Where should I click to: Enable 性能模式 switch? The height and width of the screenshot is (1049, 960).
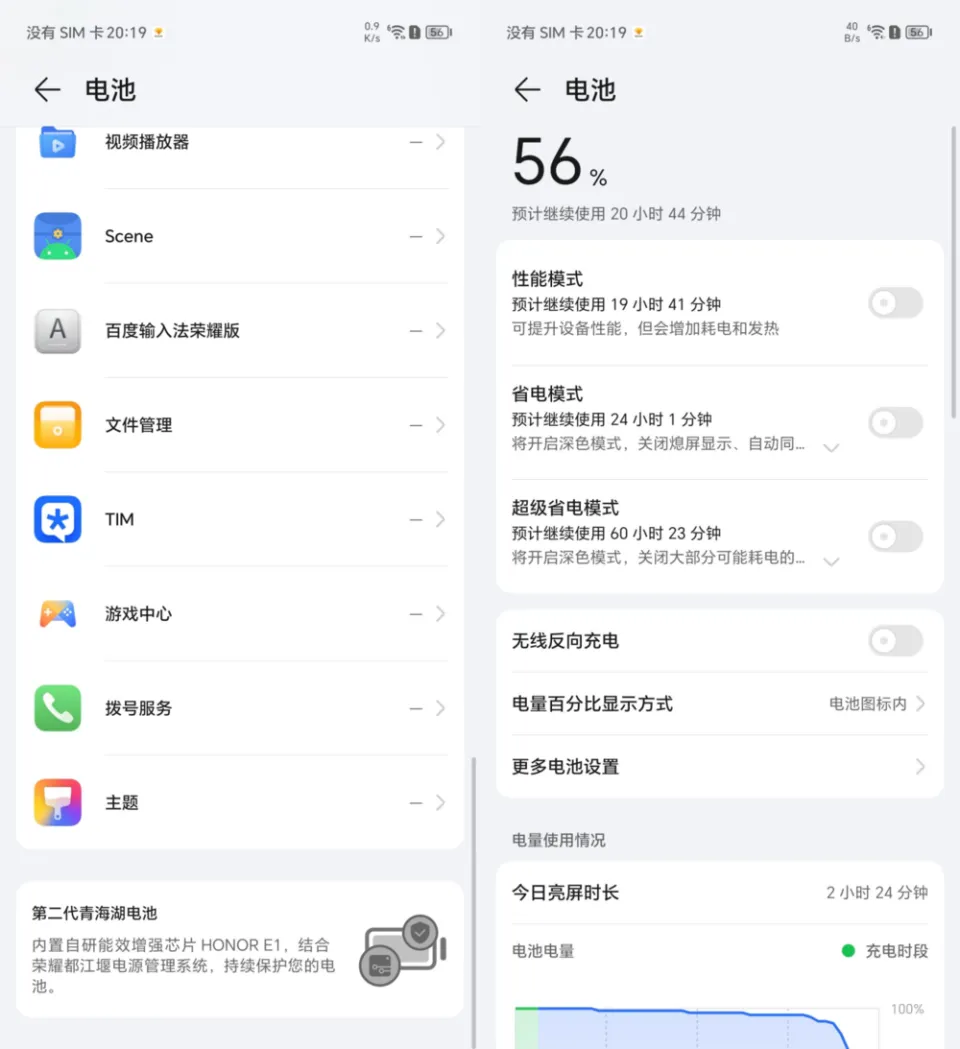[894, 303]
